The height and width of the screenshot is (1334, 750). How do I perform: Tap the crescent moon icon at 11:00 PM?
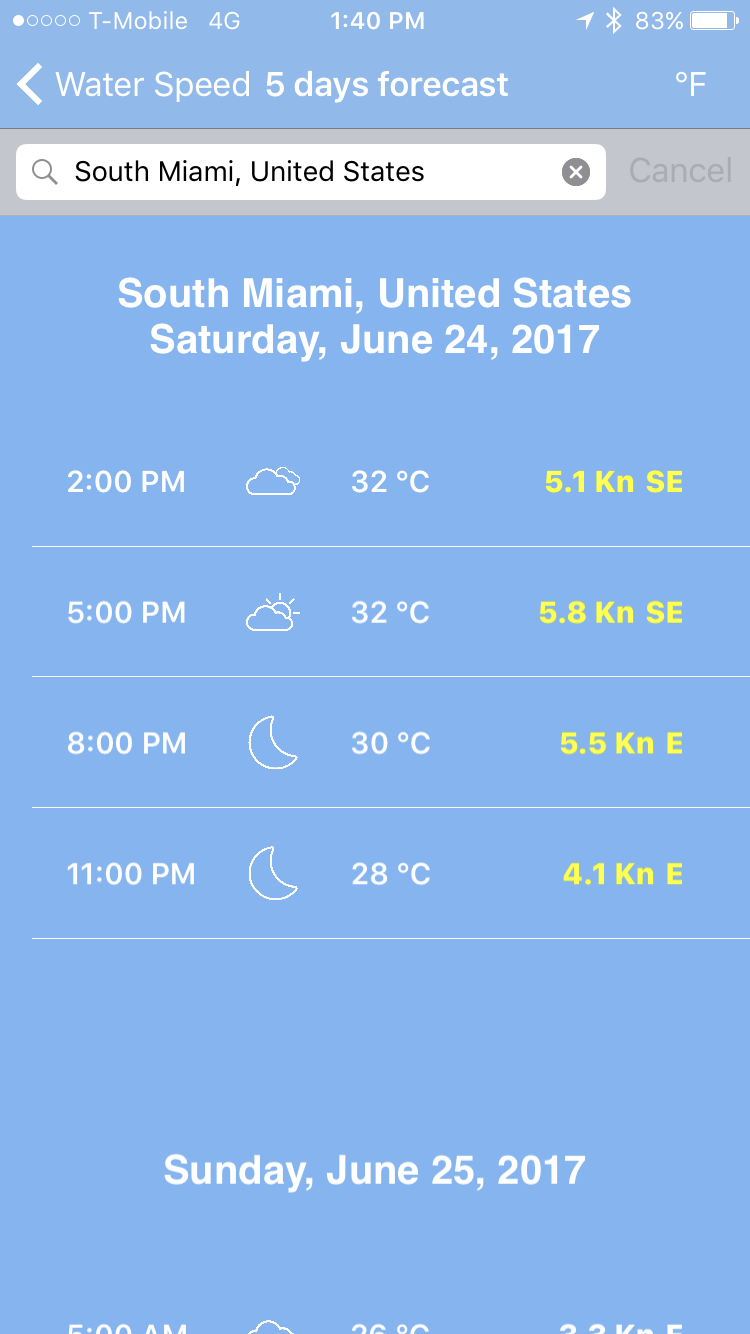pos(272,873)
